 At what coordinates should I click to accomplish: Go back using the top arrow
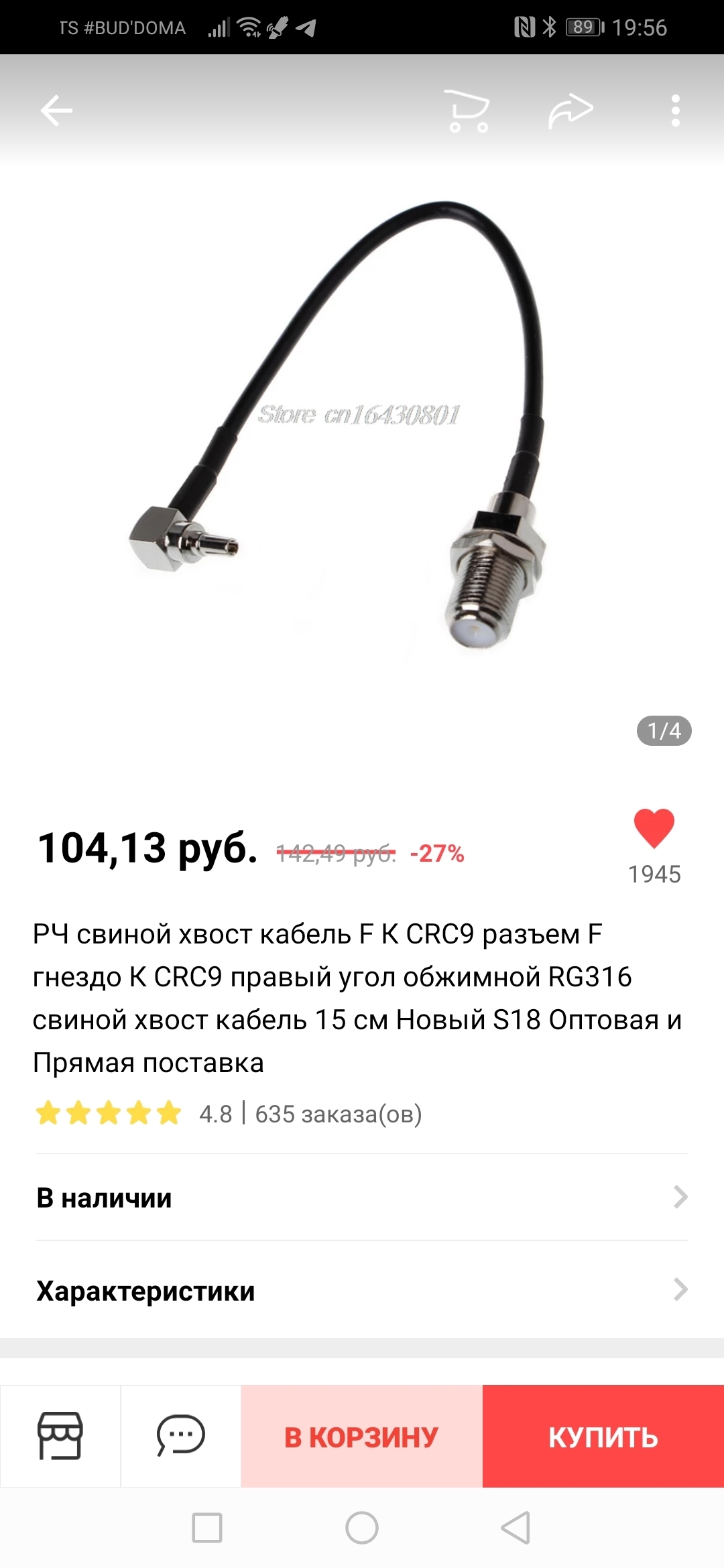(56, 111)
